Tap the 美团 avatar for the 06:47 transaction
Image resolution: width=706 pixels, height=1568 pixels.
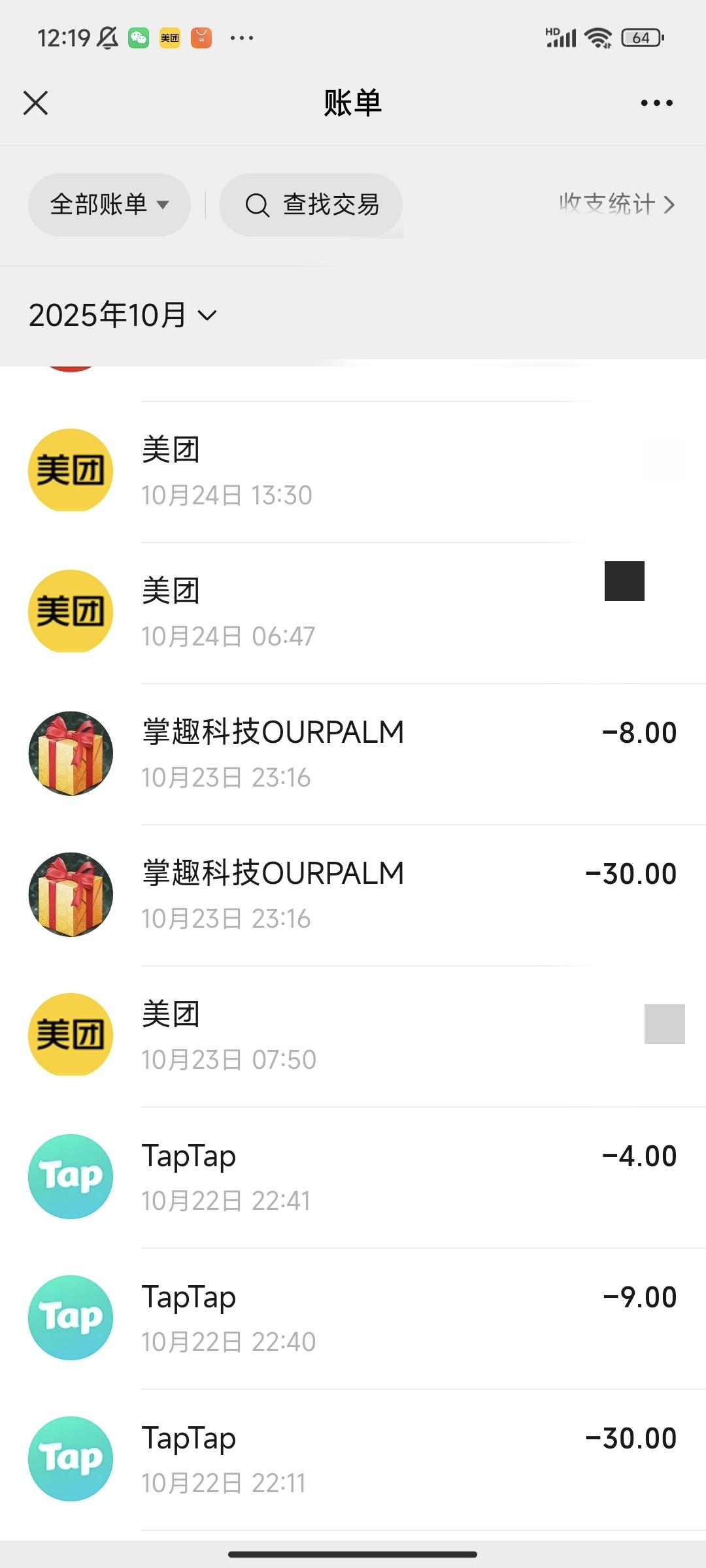point(71,611)
